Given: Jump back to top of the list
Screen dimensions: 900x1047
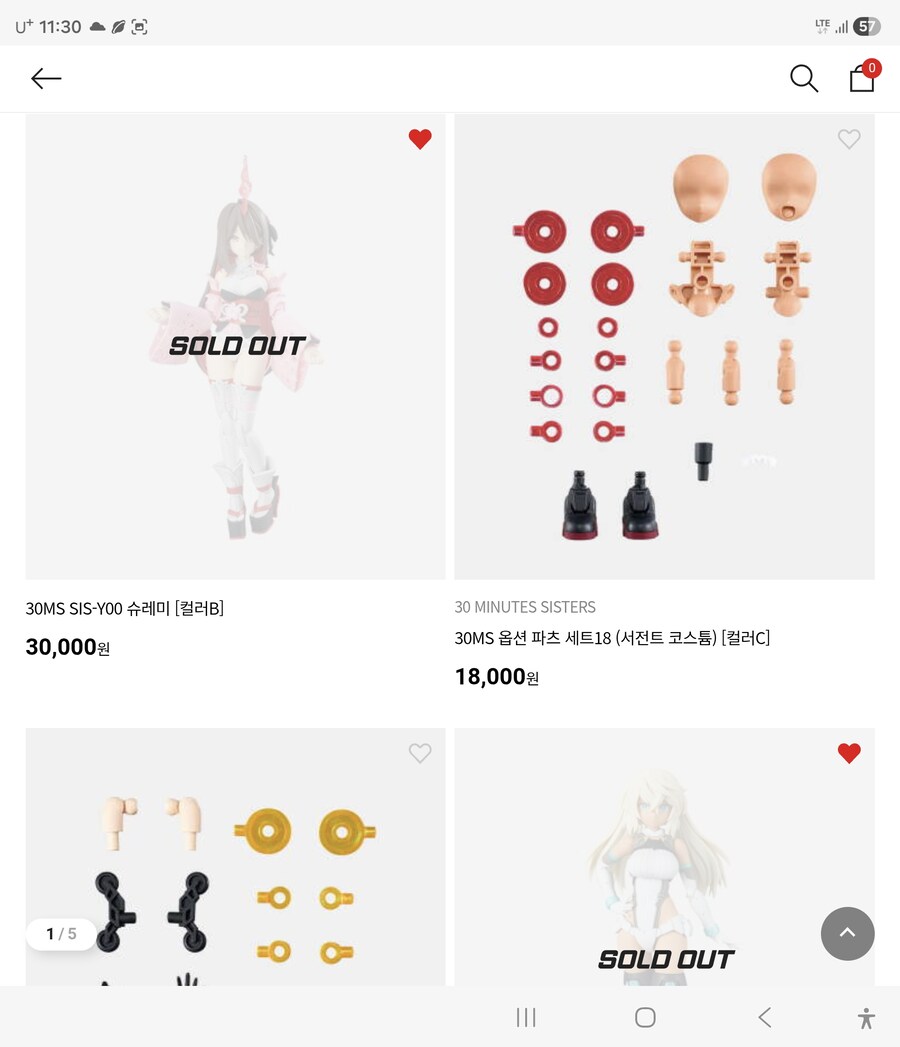Looking at the screenshot, I should coord(847,933).
